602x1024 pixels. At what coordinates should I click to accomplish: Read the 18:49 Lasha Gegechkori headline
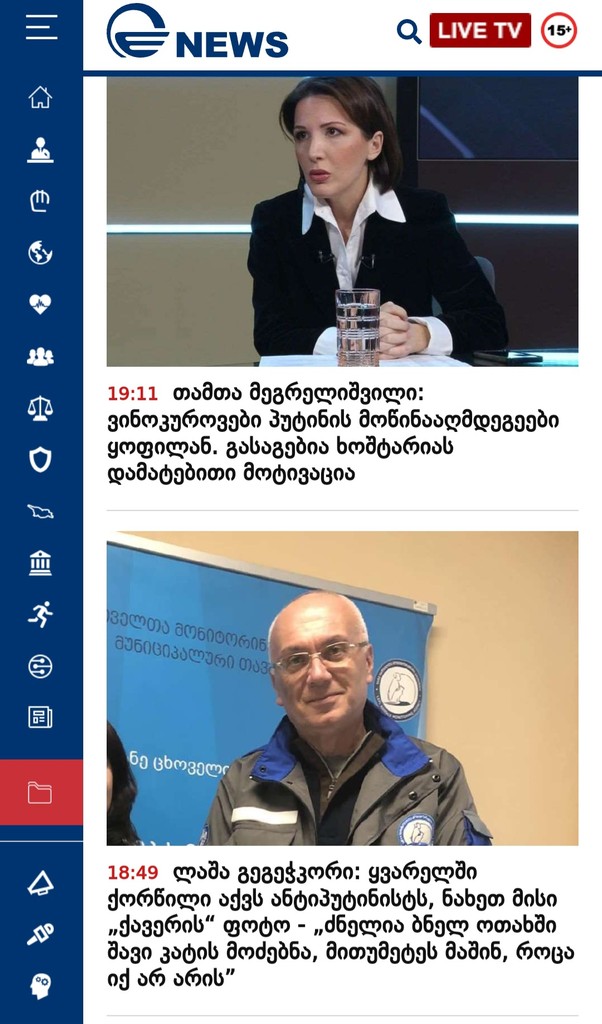tap(340, 925)
